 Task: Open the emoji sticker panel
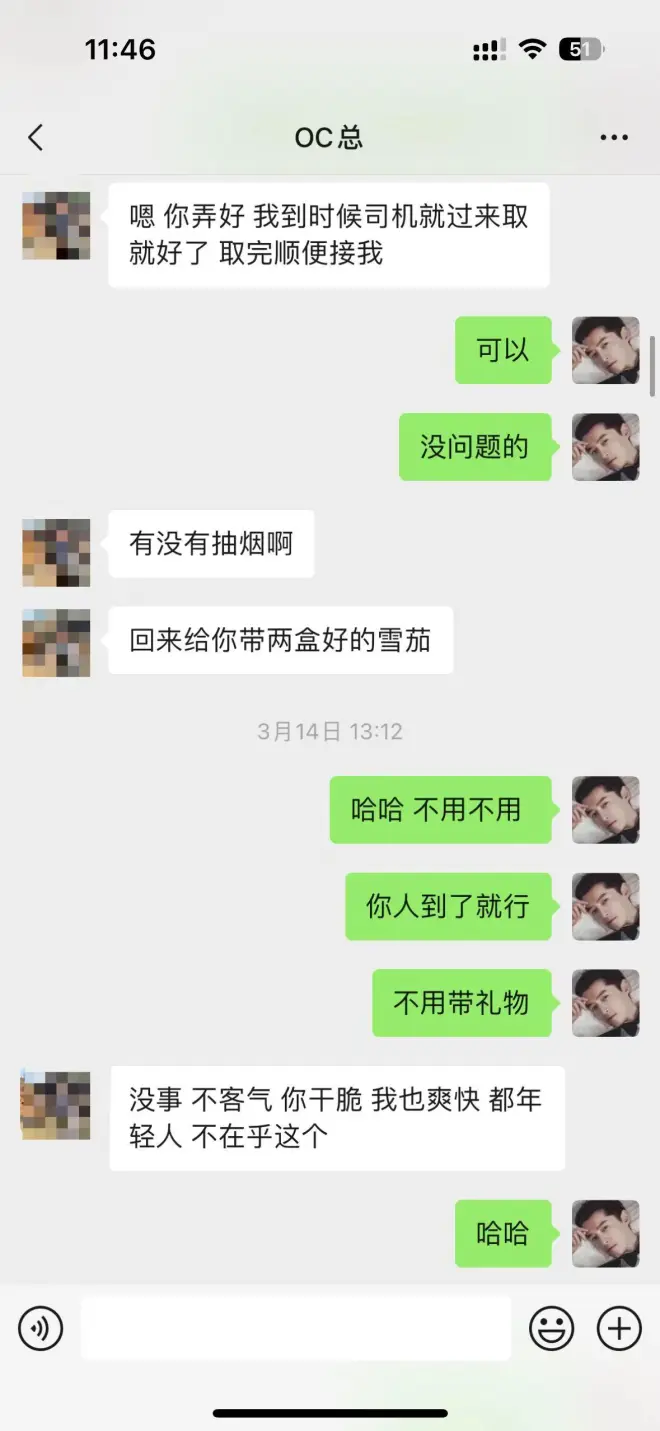click(551, 1328)
